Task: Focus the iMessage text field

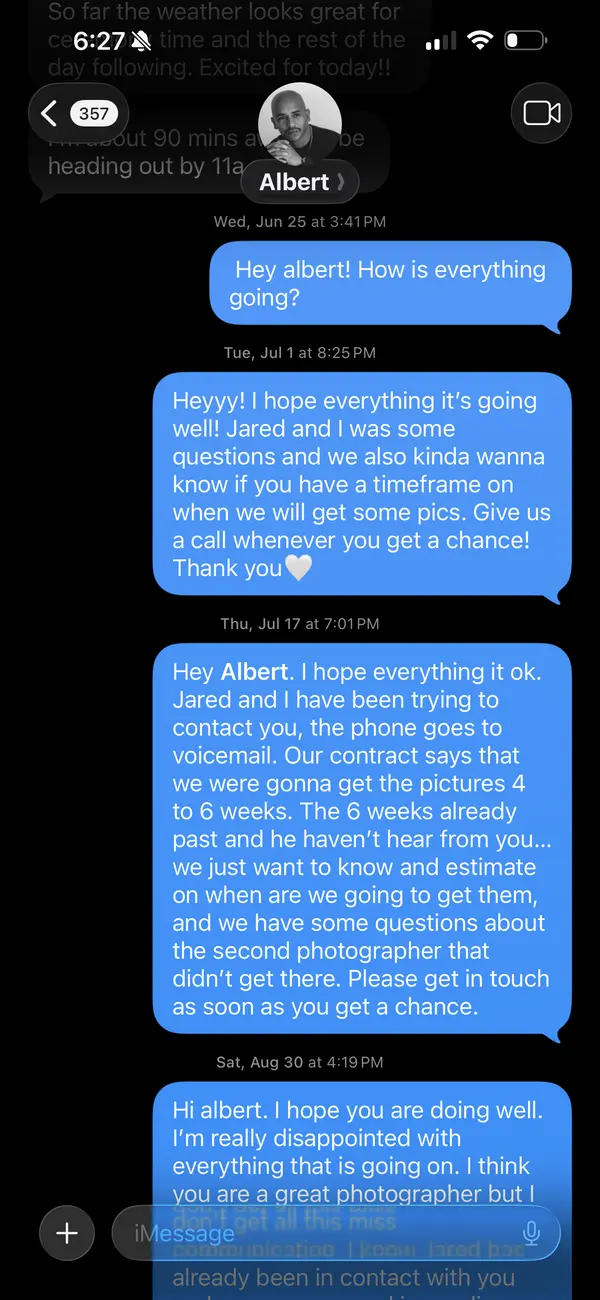Action: [320, 1233]
